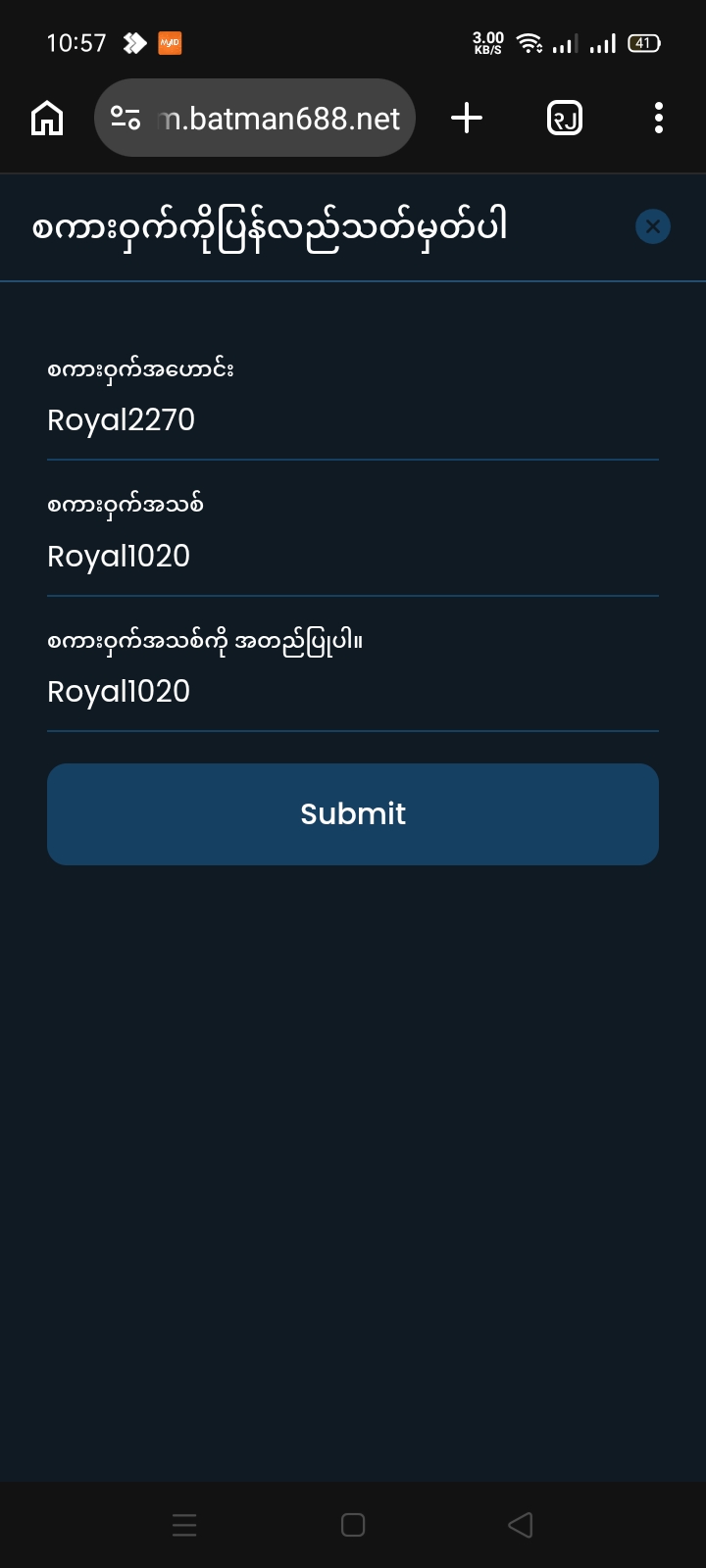Edit the confirm new password field
The width and height of the screenshot is (706, 1568).
pyautogui.click(x=352, y=692)
